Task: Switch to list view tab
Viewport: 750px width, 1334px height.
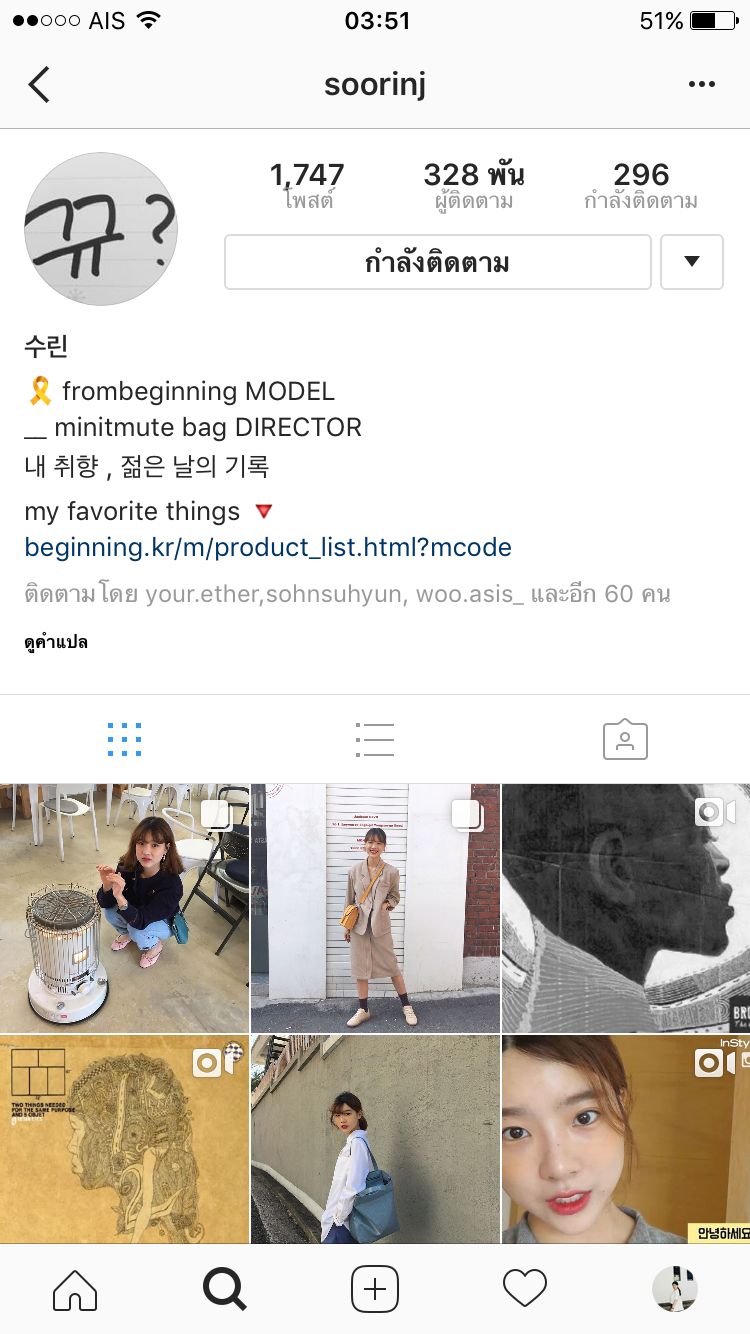Action: click(x=374, y=740)
